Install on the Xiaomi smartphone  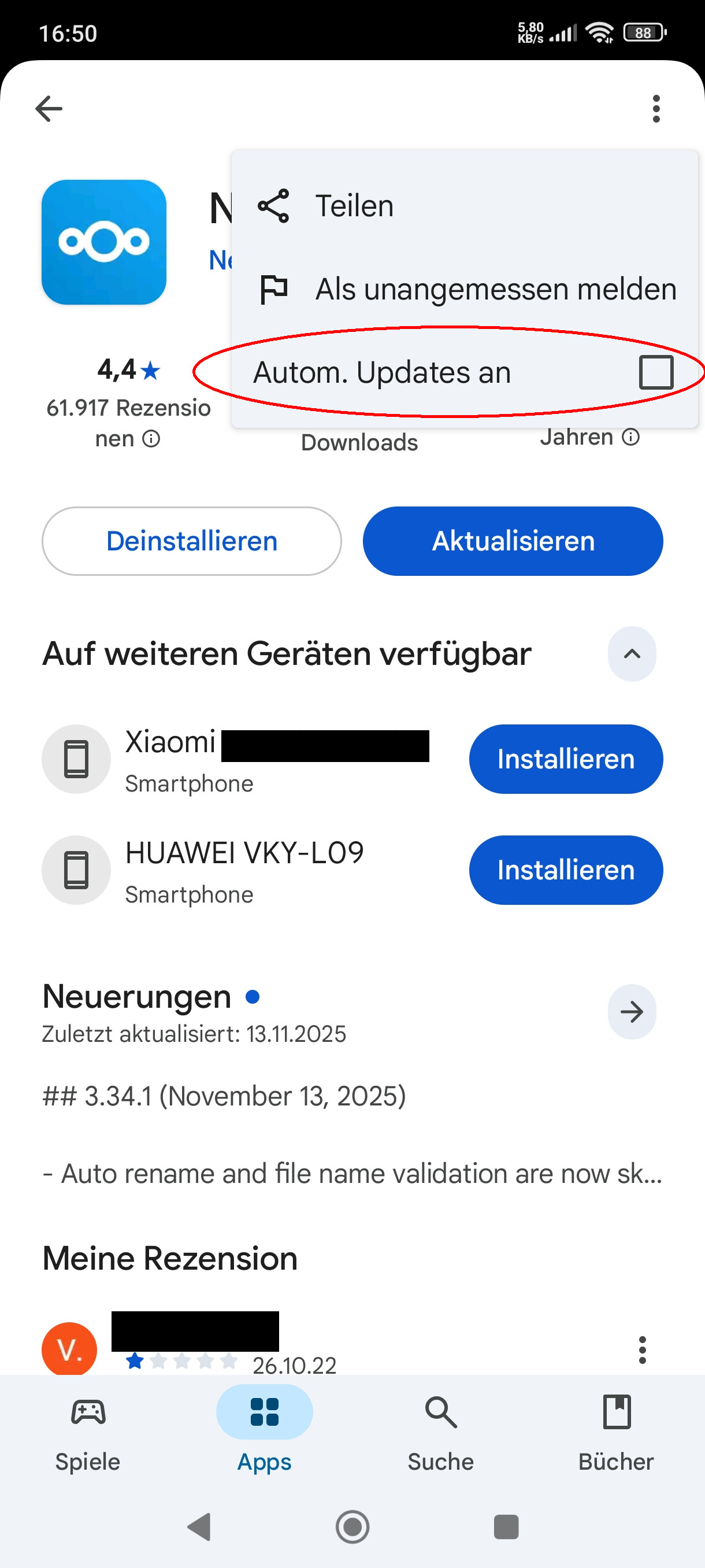[x=565, y=759]
